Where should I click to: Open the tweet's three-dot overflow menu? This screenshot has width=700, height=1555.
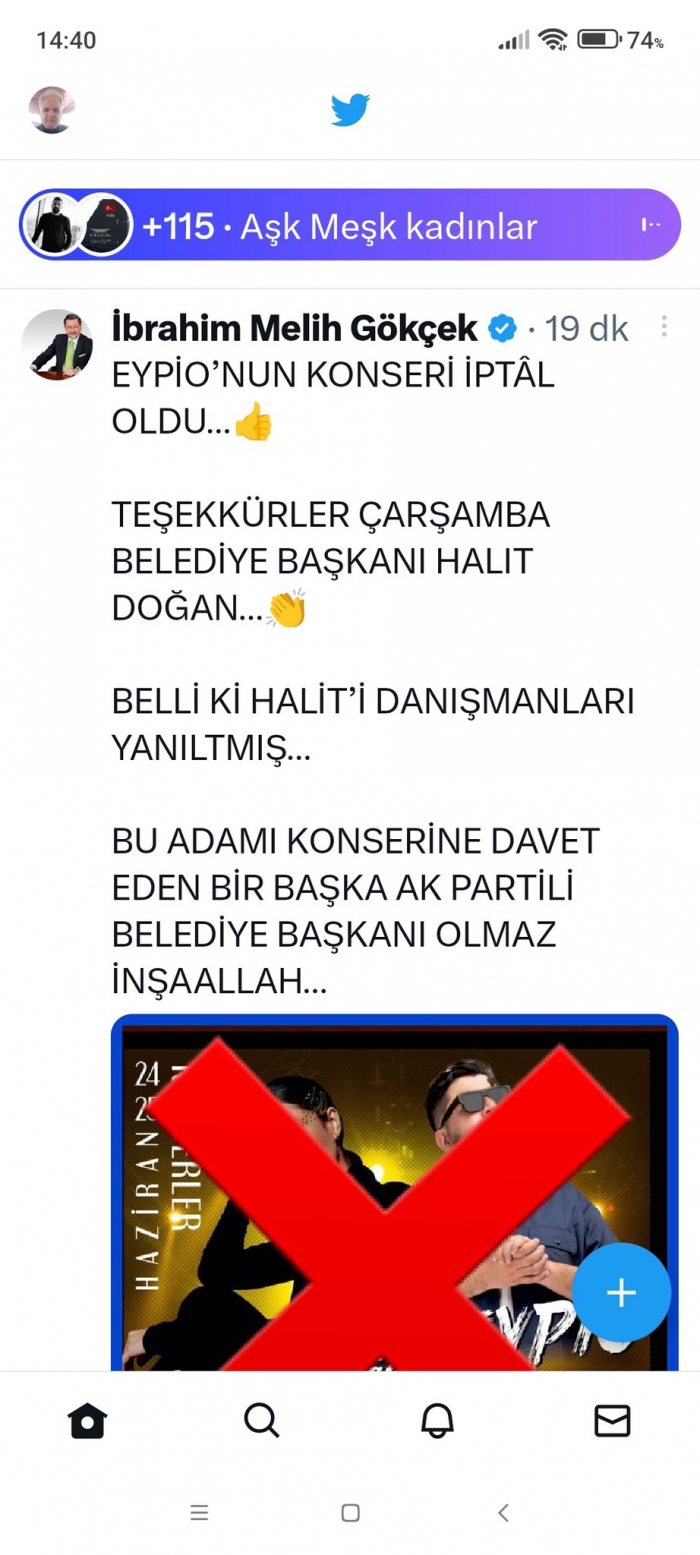(664, 327)
